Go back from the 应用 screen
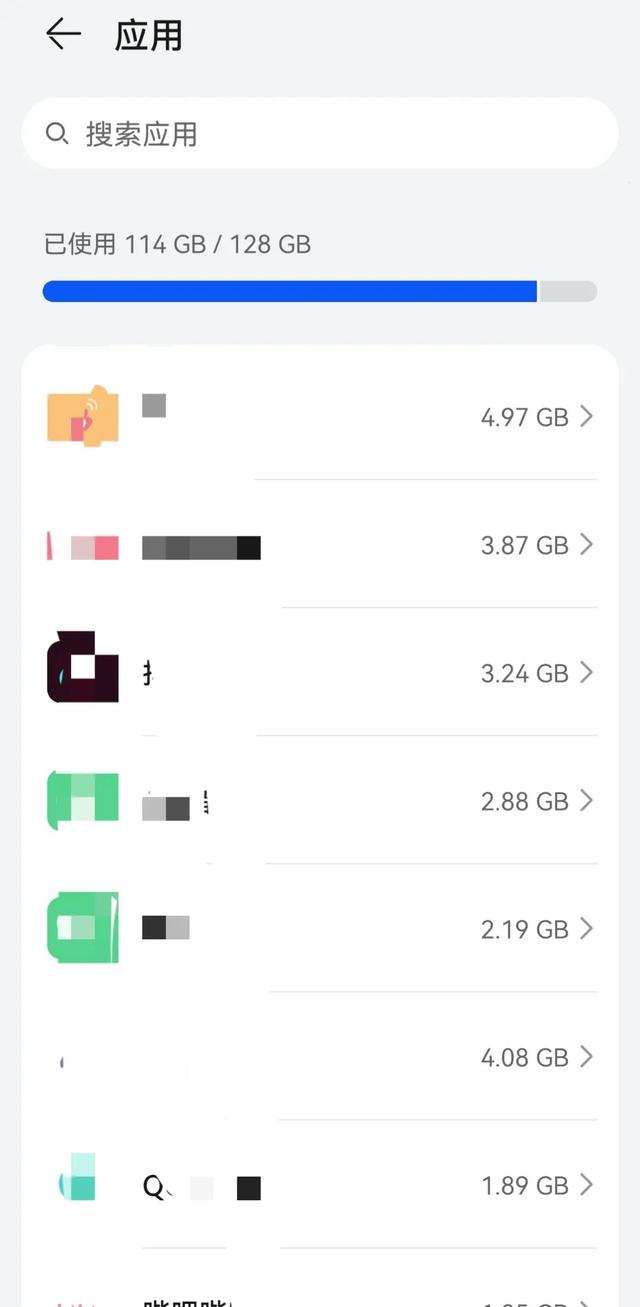 pos(63,35)
